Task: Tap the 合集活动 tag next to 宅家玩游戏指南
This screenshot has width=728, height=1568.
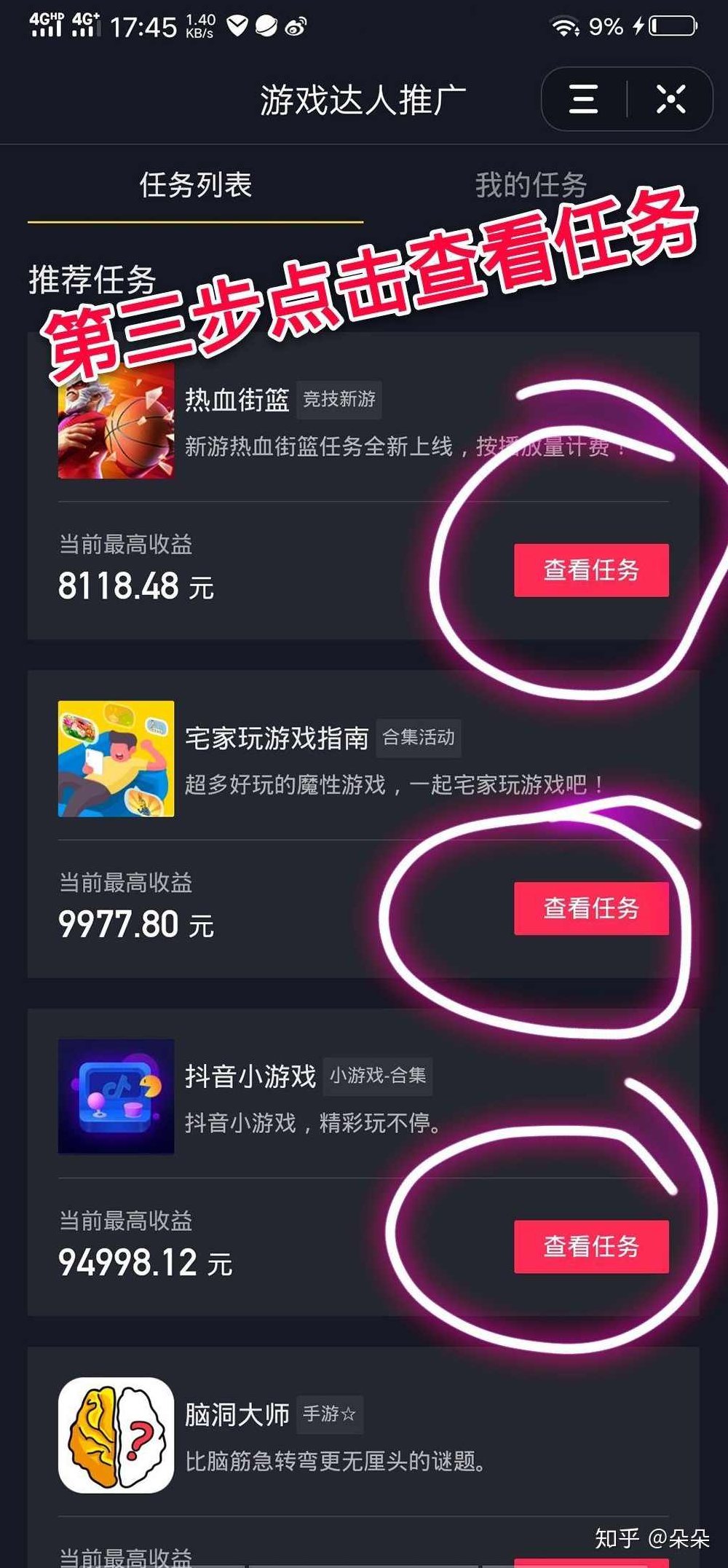Action: [x=419, y=737]
